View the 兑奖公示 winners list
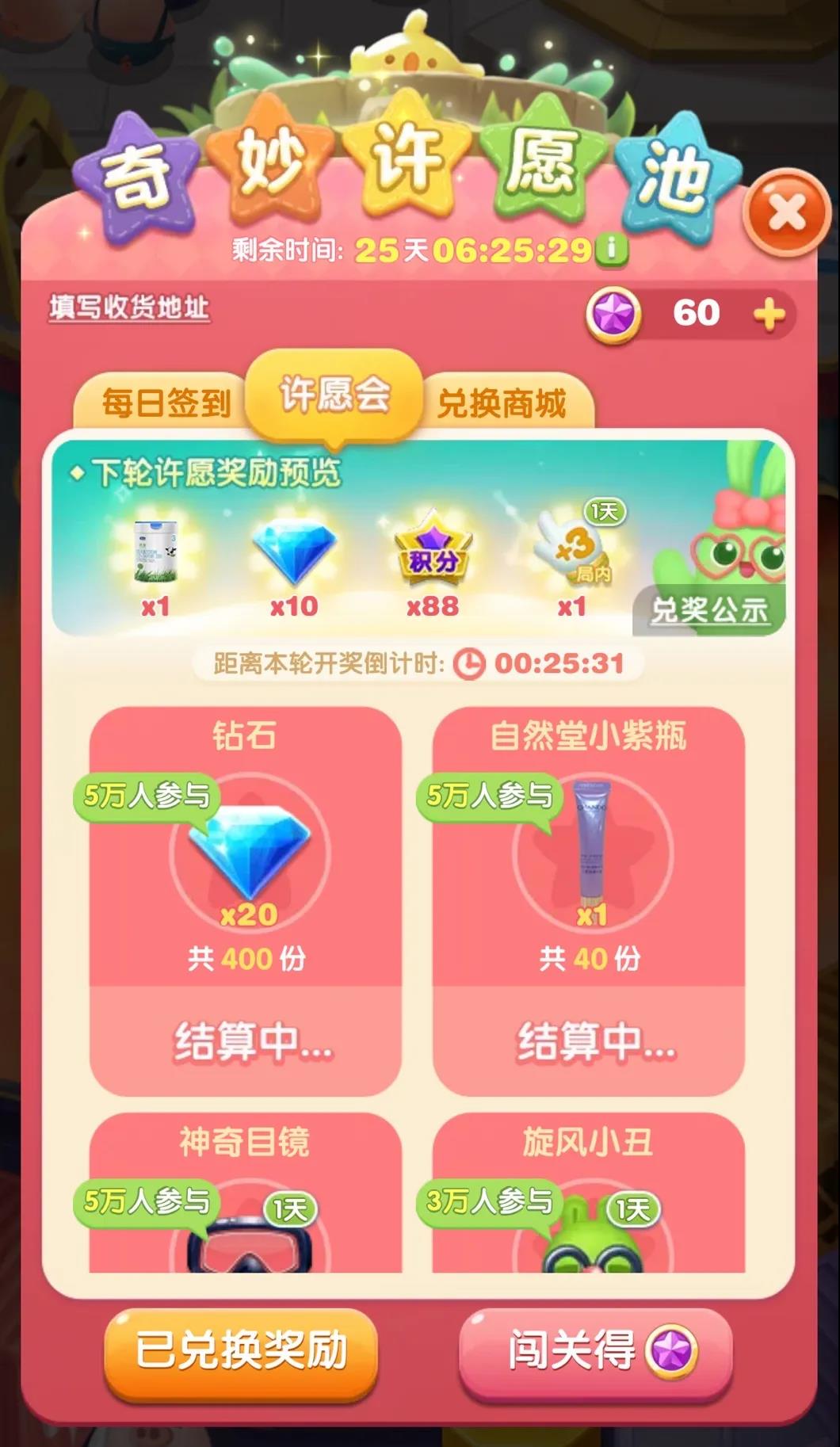This screenshot has width=840, height=1447. (x=709, y=610)
